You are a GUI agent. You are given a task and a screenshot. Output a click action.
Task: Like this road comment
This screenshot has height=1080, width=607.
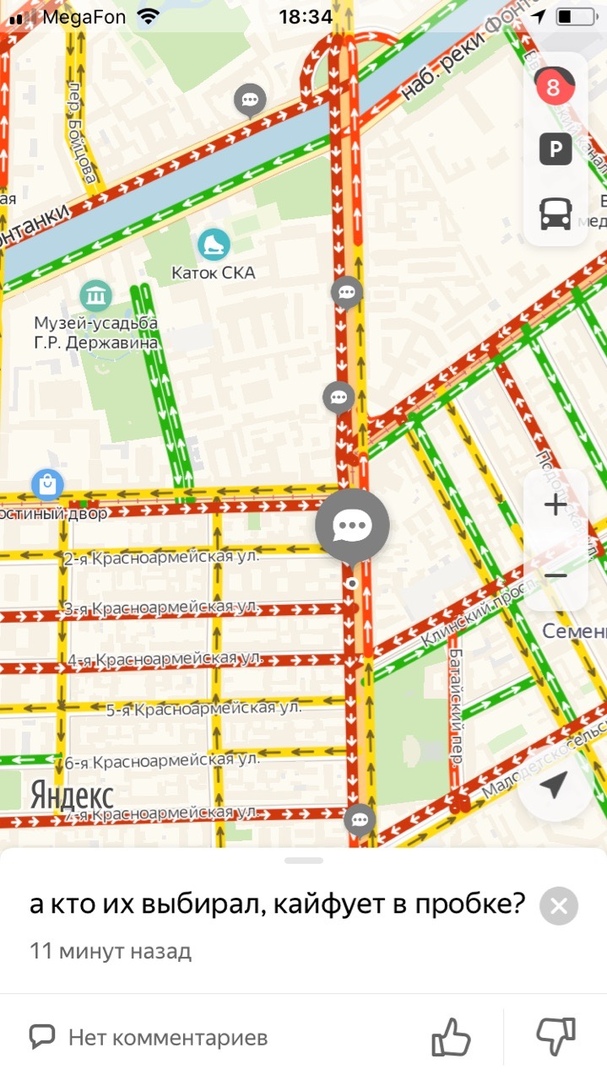point(451,1037)
